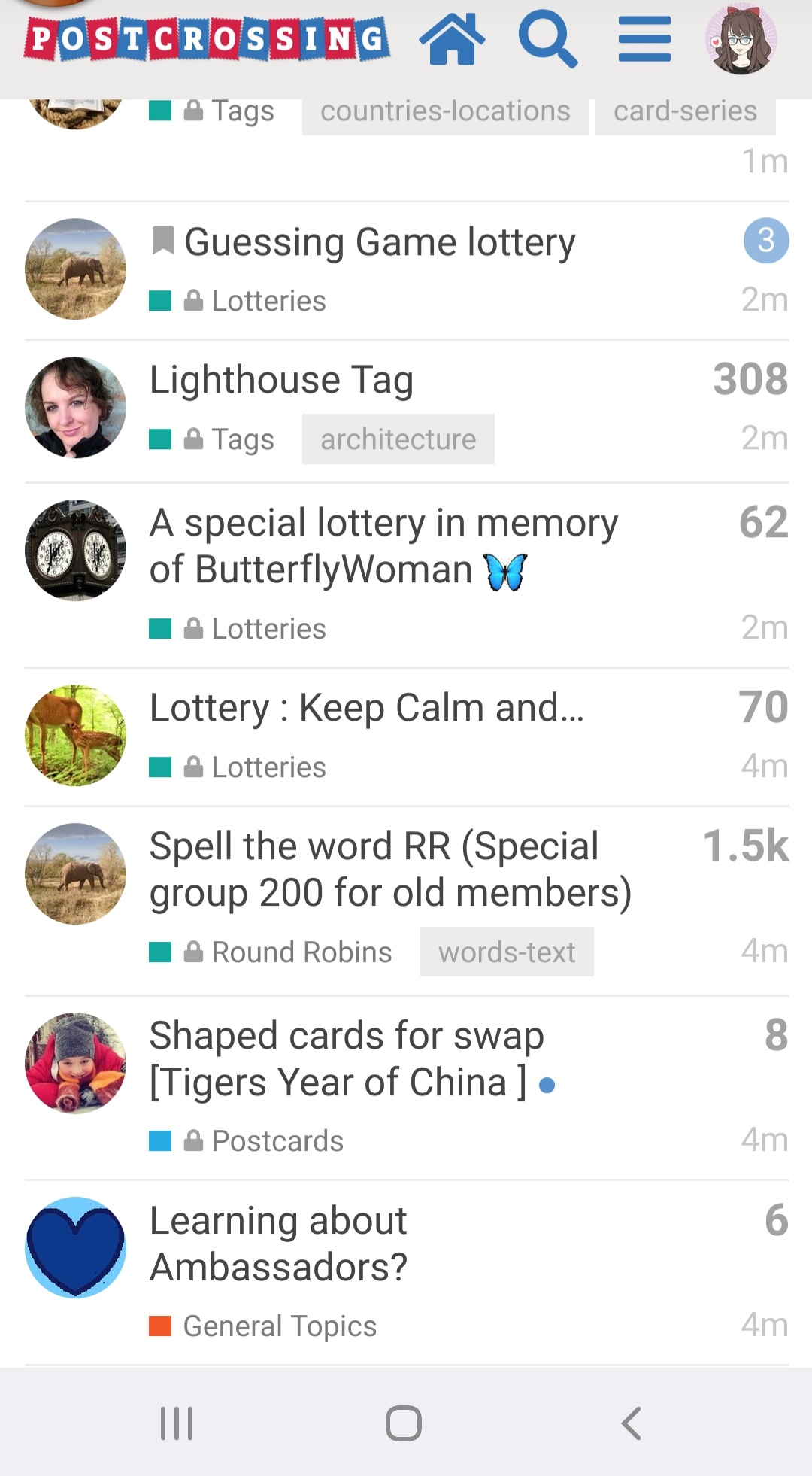
Task: Go to the forum home icon
Action: (x=452, y=39)
